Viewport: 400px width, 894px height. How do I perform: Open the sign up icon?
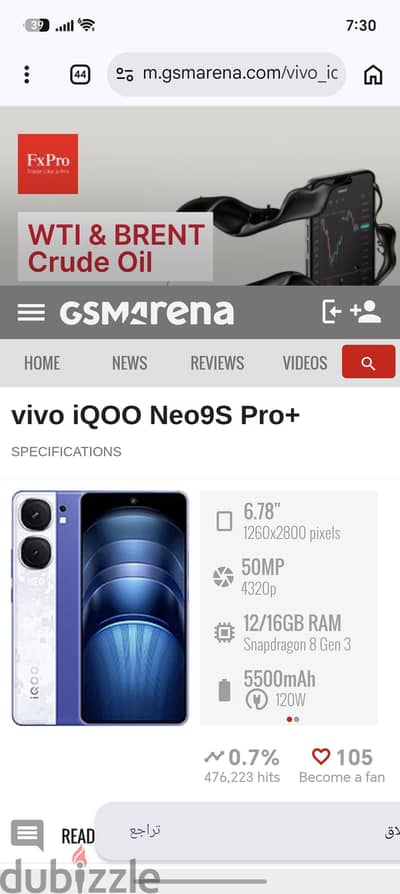tap(365, 312)
